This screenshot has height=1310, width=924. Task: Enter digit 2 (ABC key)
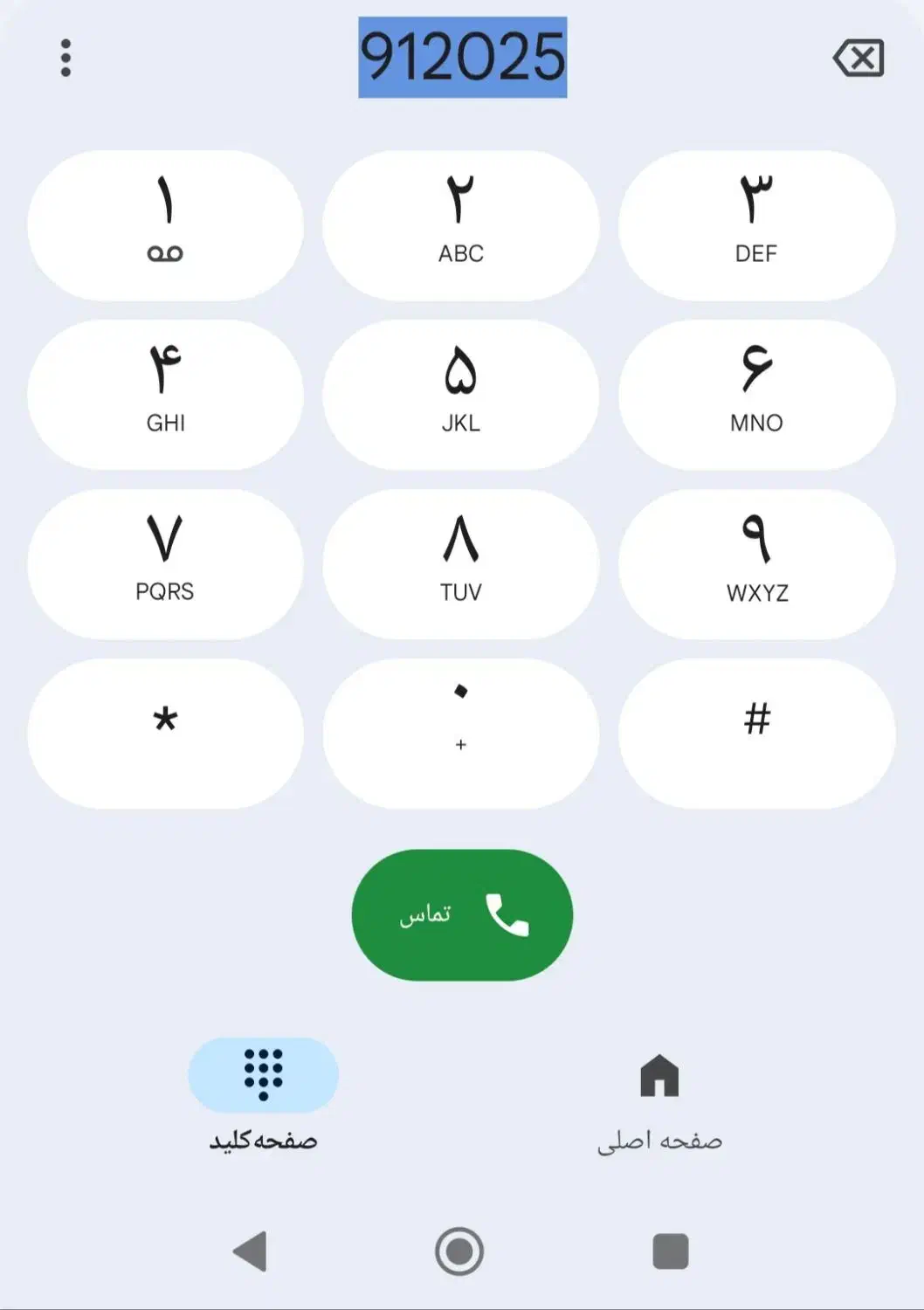point(460,225)
